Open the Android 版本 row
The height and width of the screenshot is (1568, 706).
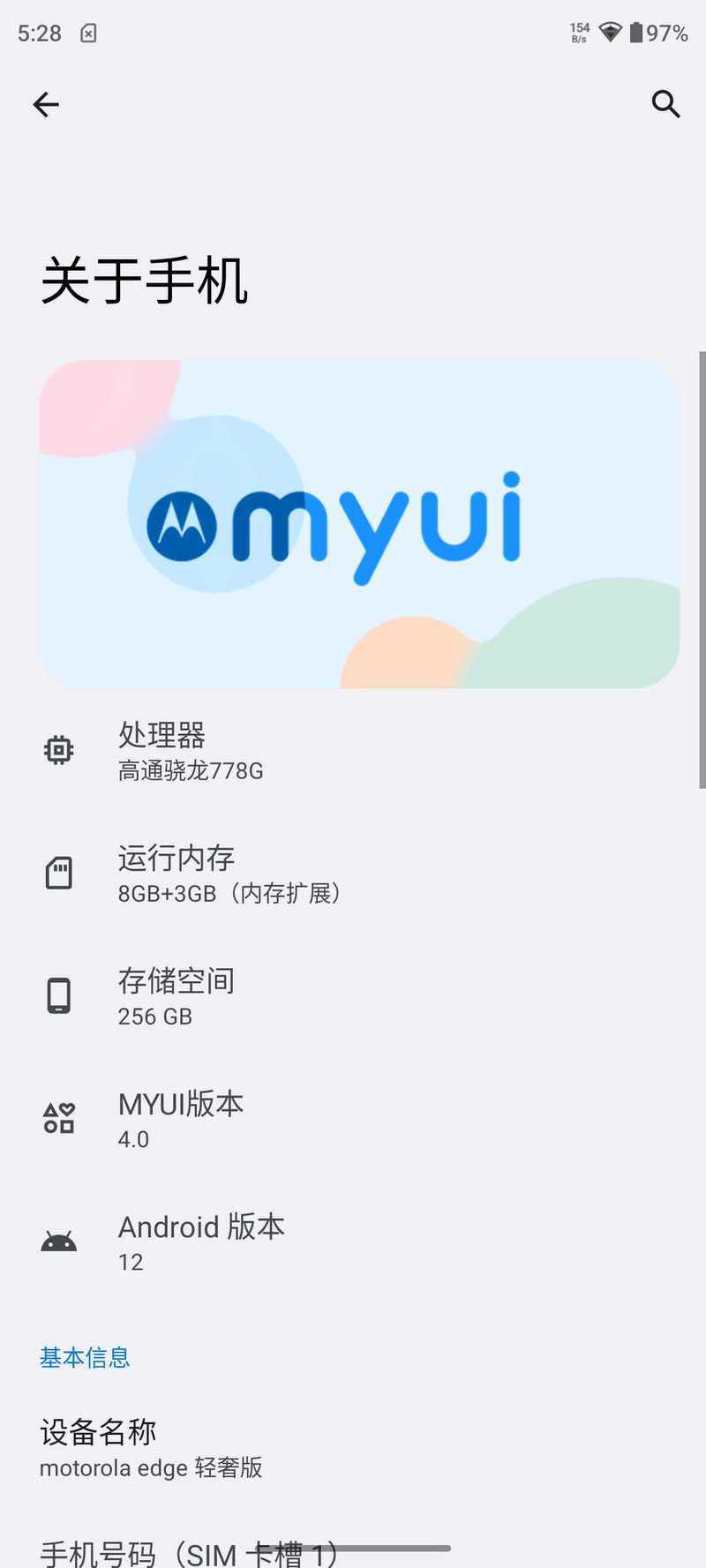click(x=353, y=1242)
